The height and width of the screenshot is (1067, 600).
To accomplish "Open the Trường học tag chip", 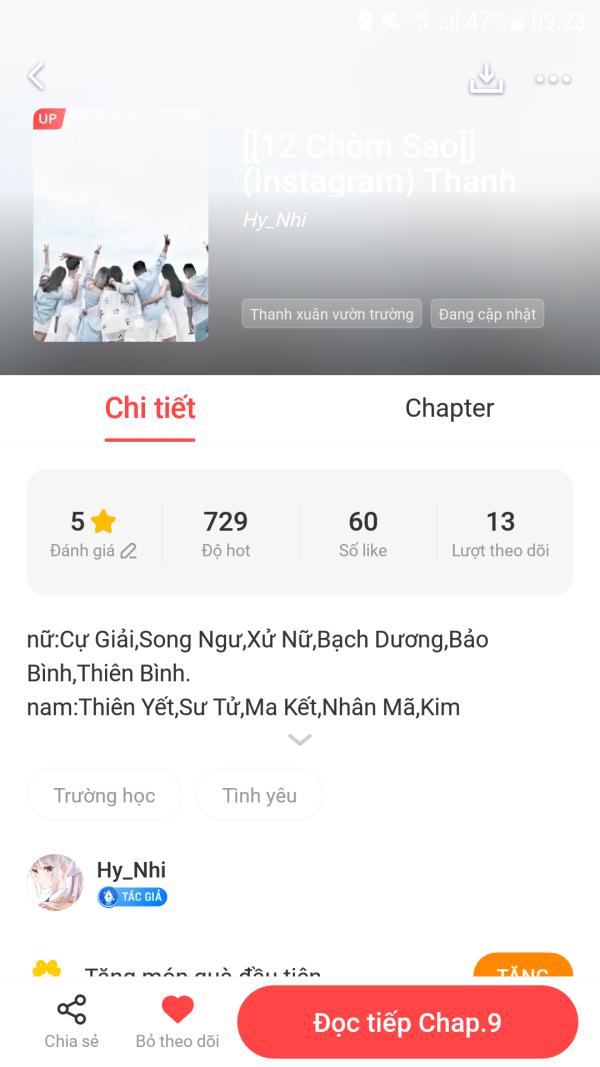I will click(104, 795).
